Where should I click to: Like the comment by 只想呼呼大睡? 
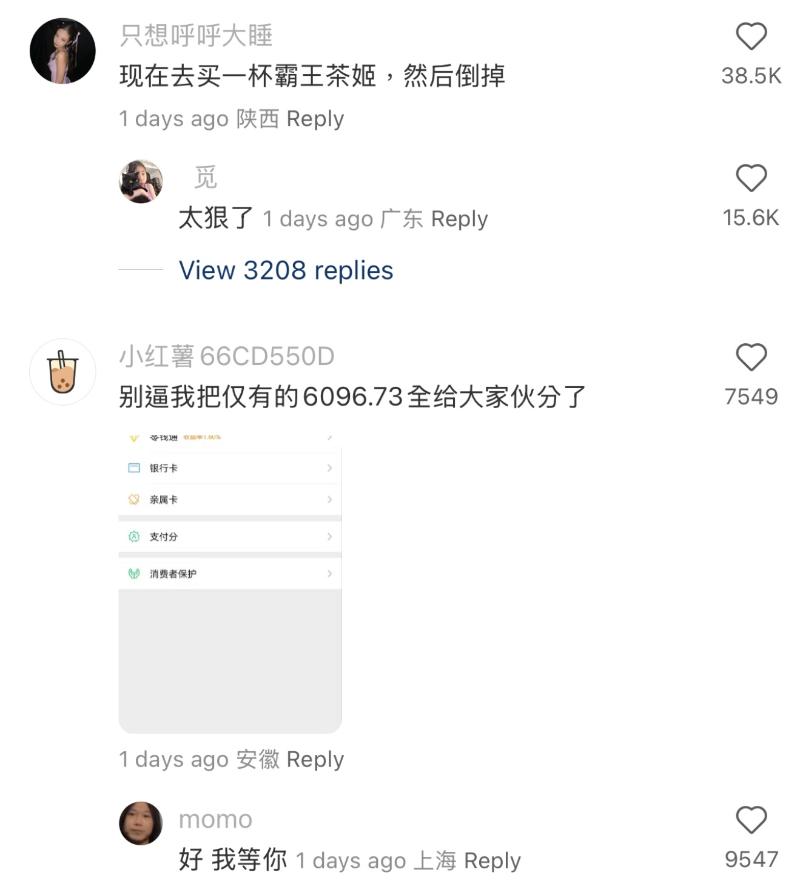(751, 38)
